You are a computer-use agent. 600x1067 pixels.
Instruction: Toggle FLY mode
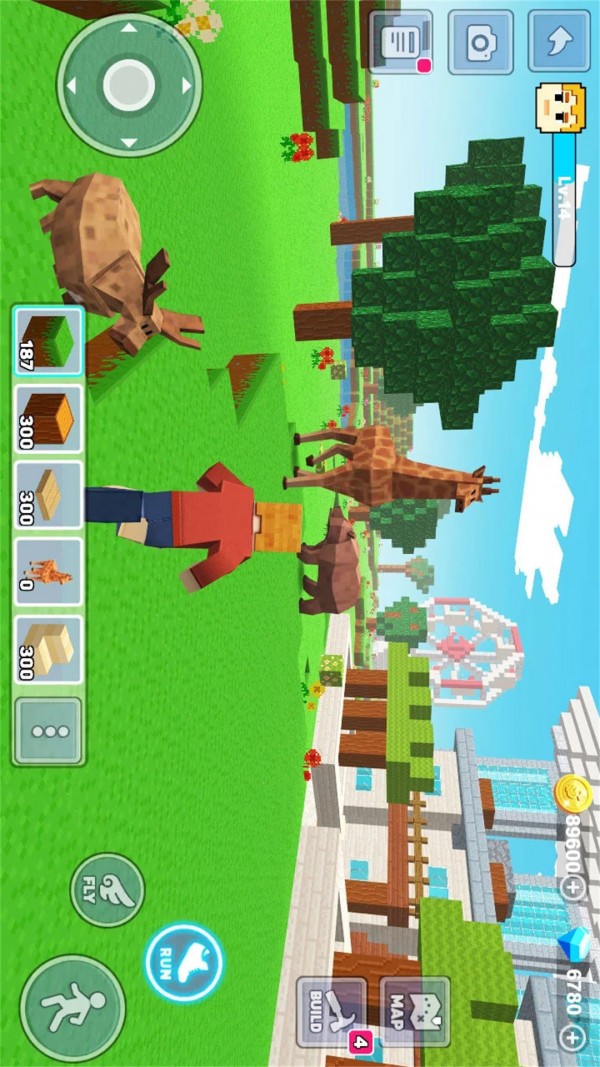tap(107, 890)
